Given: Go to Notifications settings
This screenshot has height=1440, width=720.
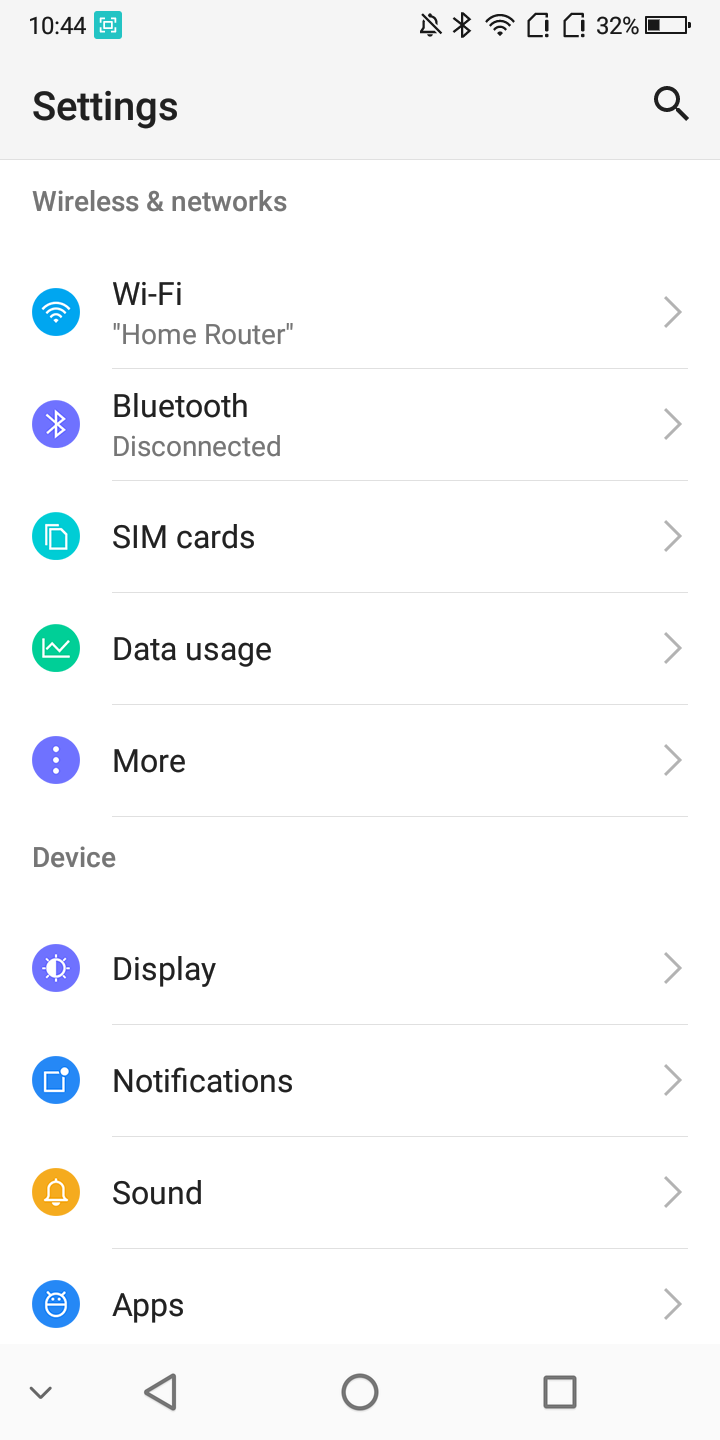Looking at the screenshot, I should click(x=360, y=1081).
